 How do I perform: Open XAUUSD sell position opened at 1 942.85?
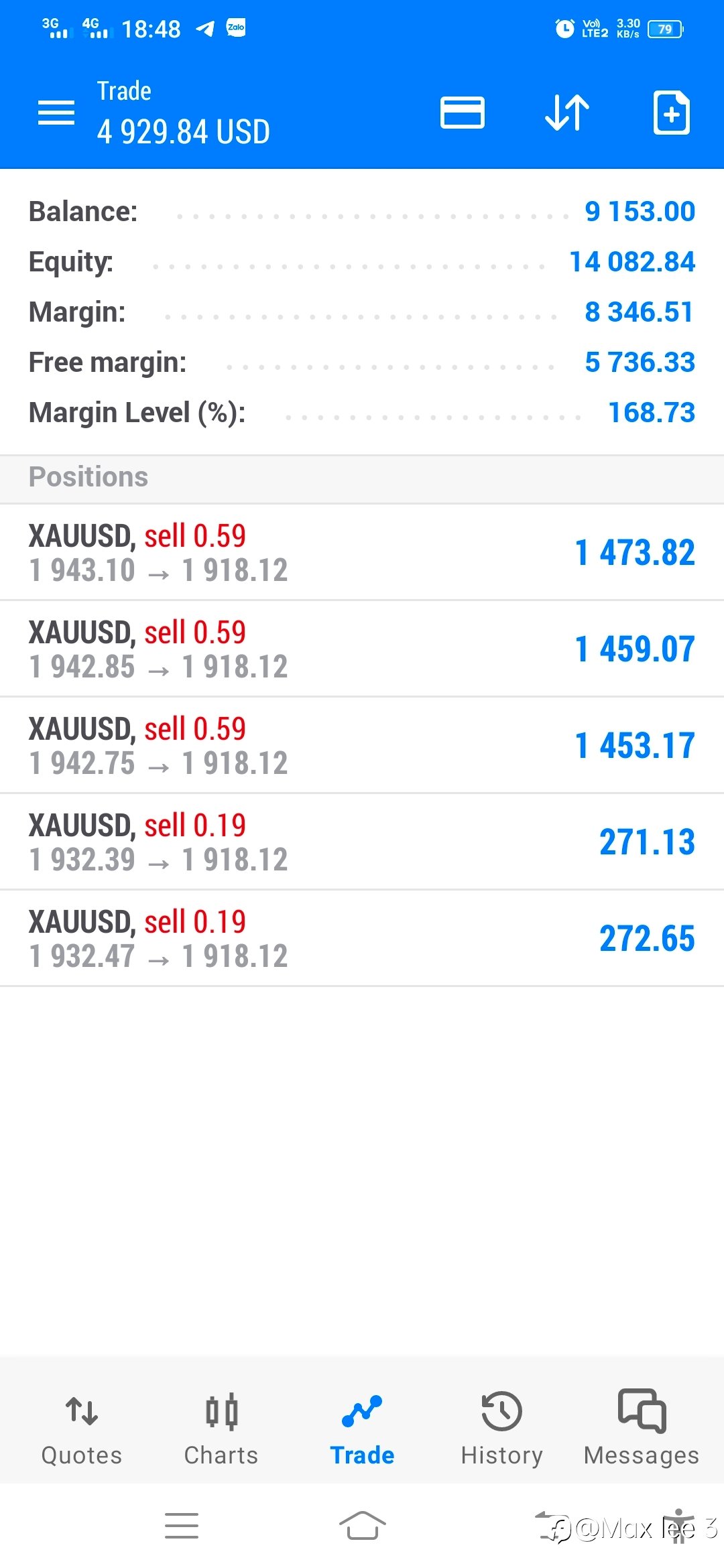(362, 649)
